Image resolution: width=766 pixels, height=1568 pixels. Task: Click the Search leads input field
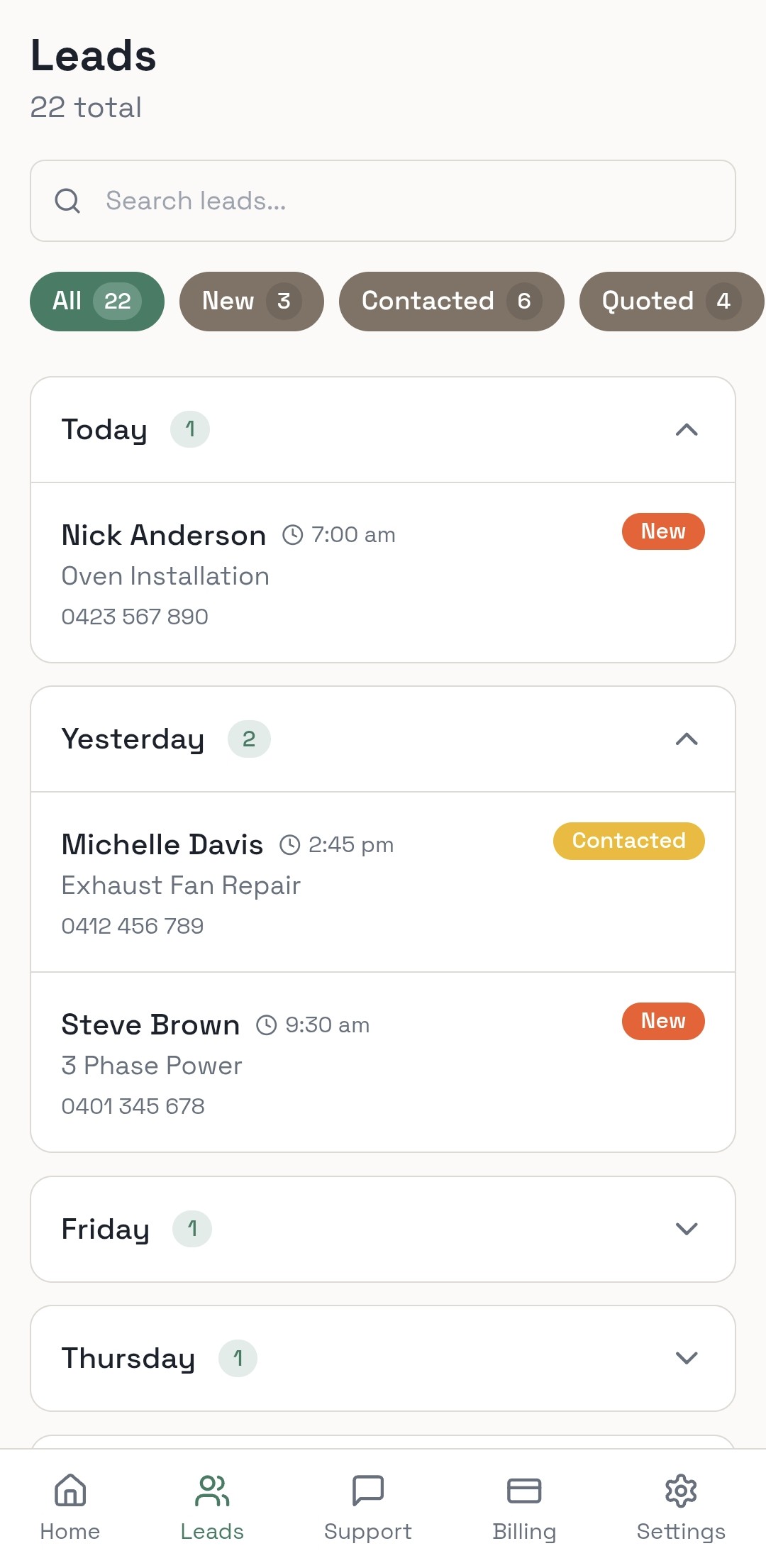[x=383, y=201]
